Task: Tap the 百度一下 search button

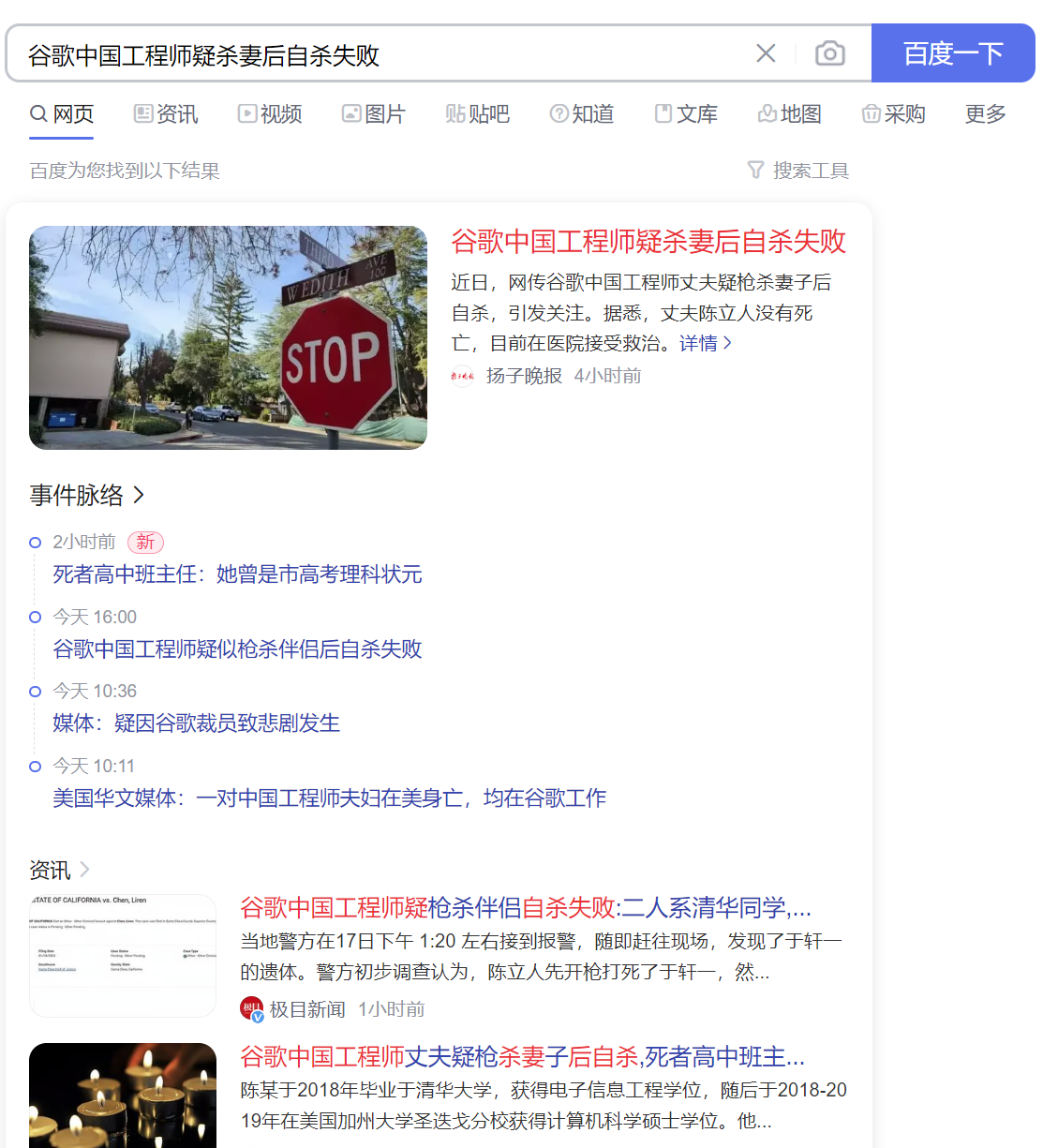Action: (x=952, y=53)
